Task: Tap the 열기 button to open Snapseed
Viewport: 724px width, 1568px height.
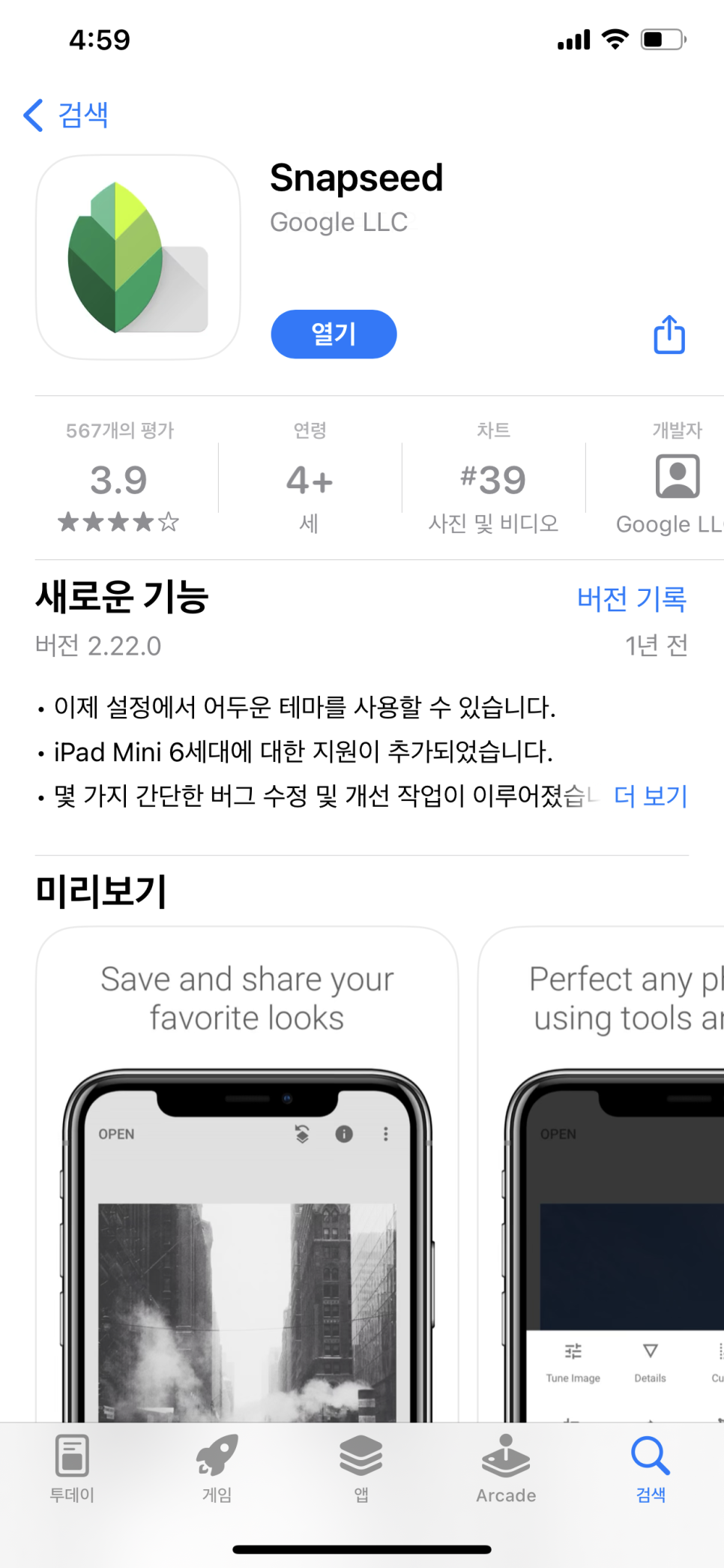Action: 334,334
